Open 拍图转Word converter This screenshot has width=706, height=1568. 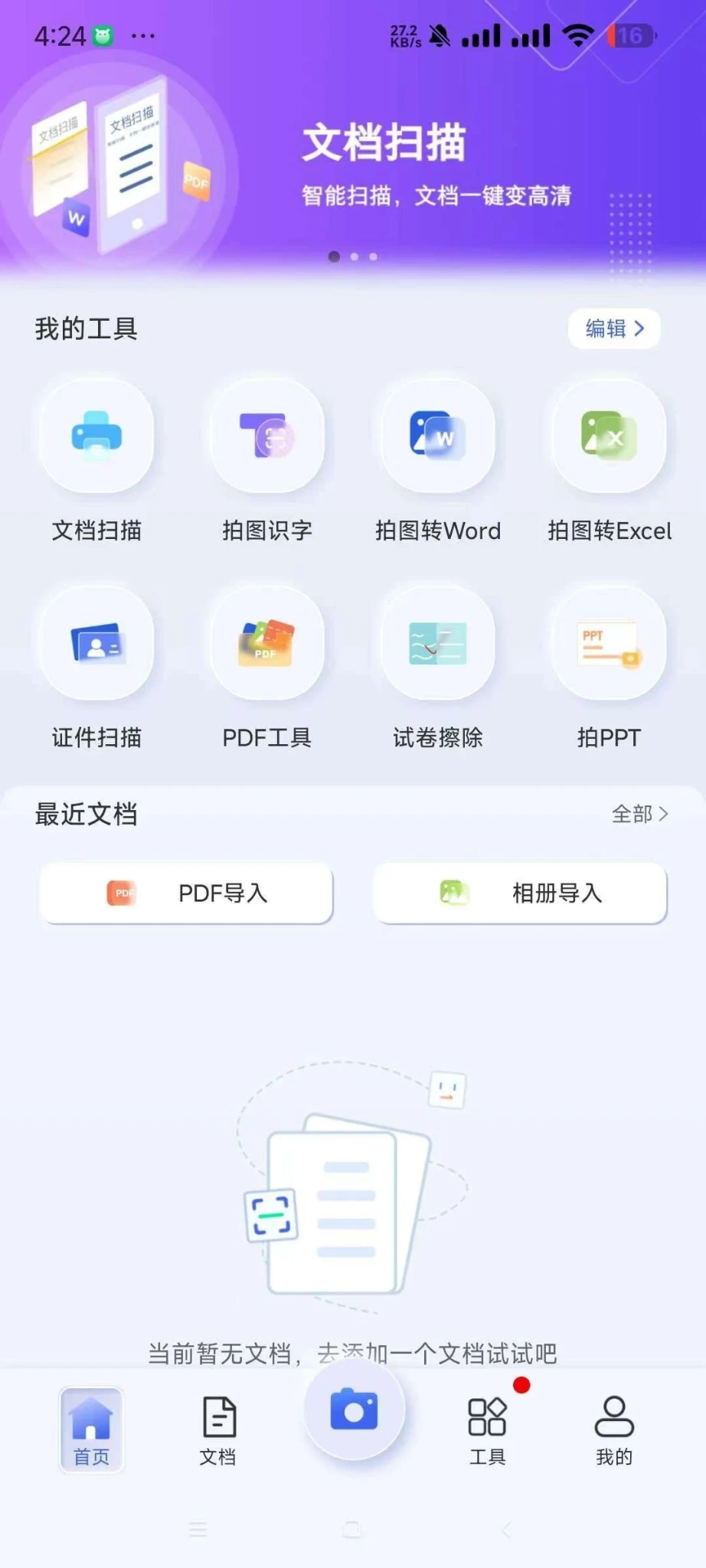[438, 437]
